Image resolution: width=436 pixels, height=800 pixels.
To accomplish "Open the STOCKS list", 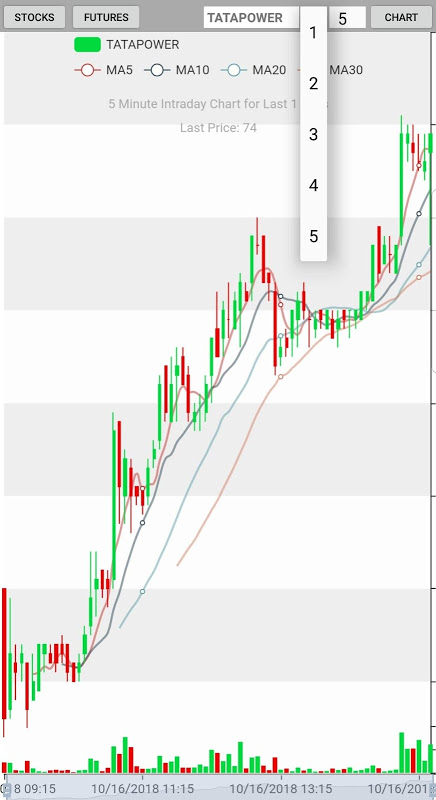I will pos(34,17).
